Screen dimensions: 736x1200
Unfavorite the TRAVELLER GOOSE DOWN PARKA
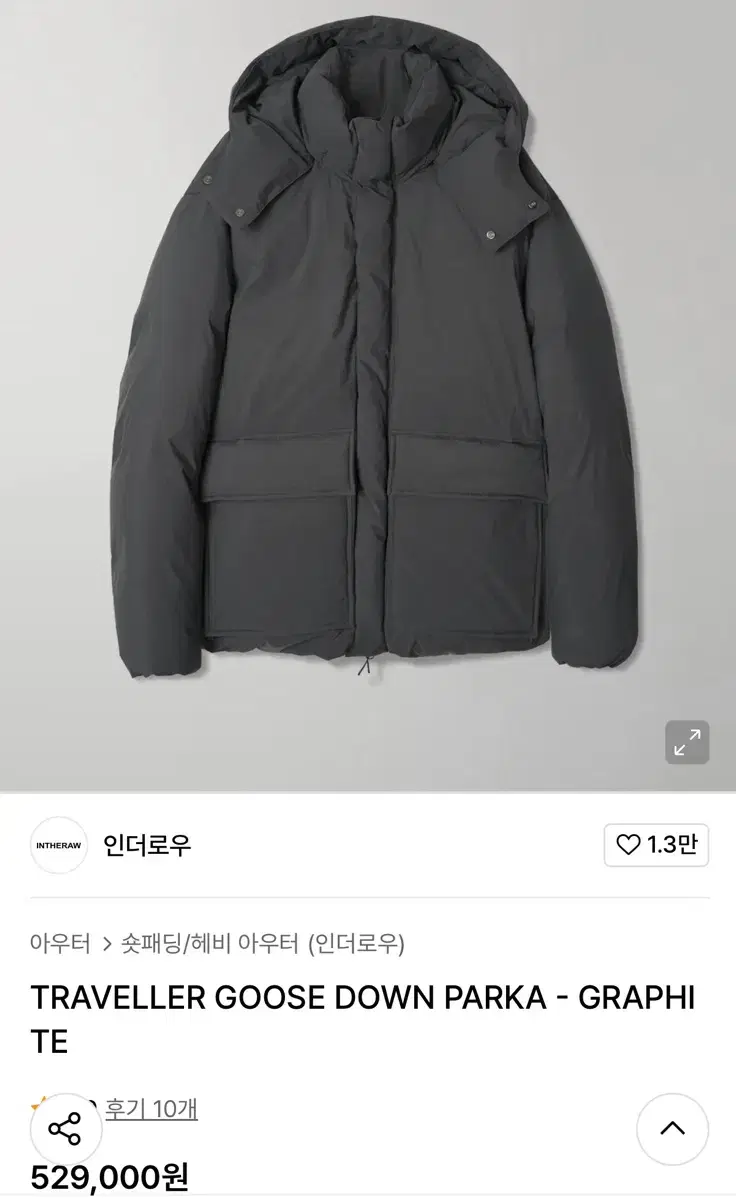tap(628, 845)
